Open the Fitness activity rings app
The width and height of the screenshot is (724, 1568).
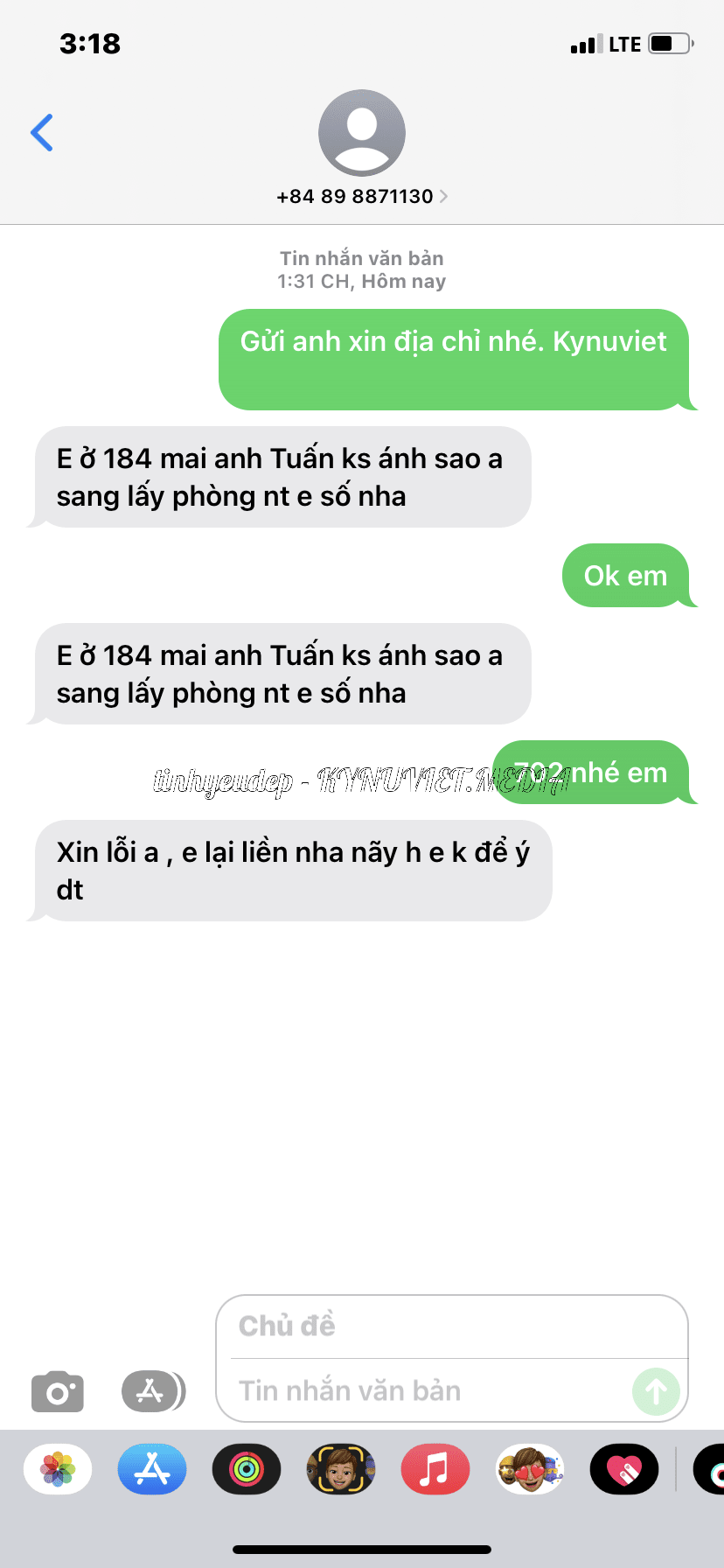coord(247,1469)
